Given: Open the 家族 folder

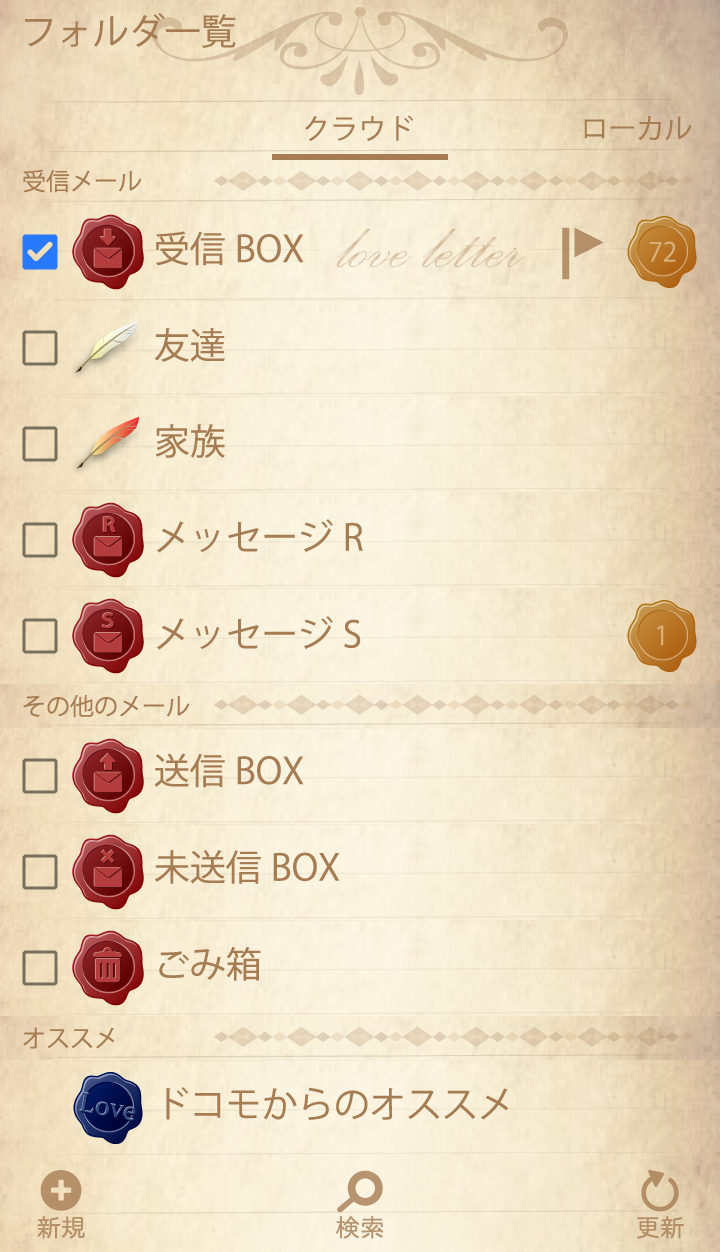Looking at the screenshot, I should pyautogui.click(x=190, y=443).
